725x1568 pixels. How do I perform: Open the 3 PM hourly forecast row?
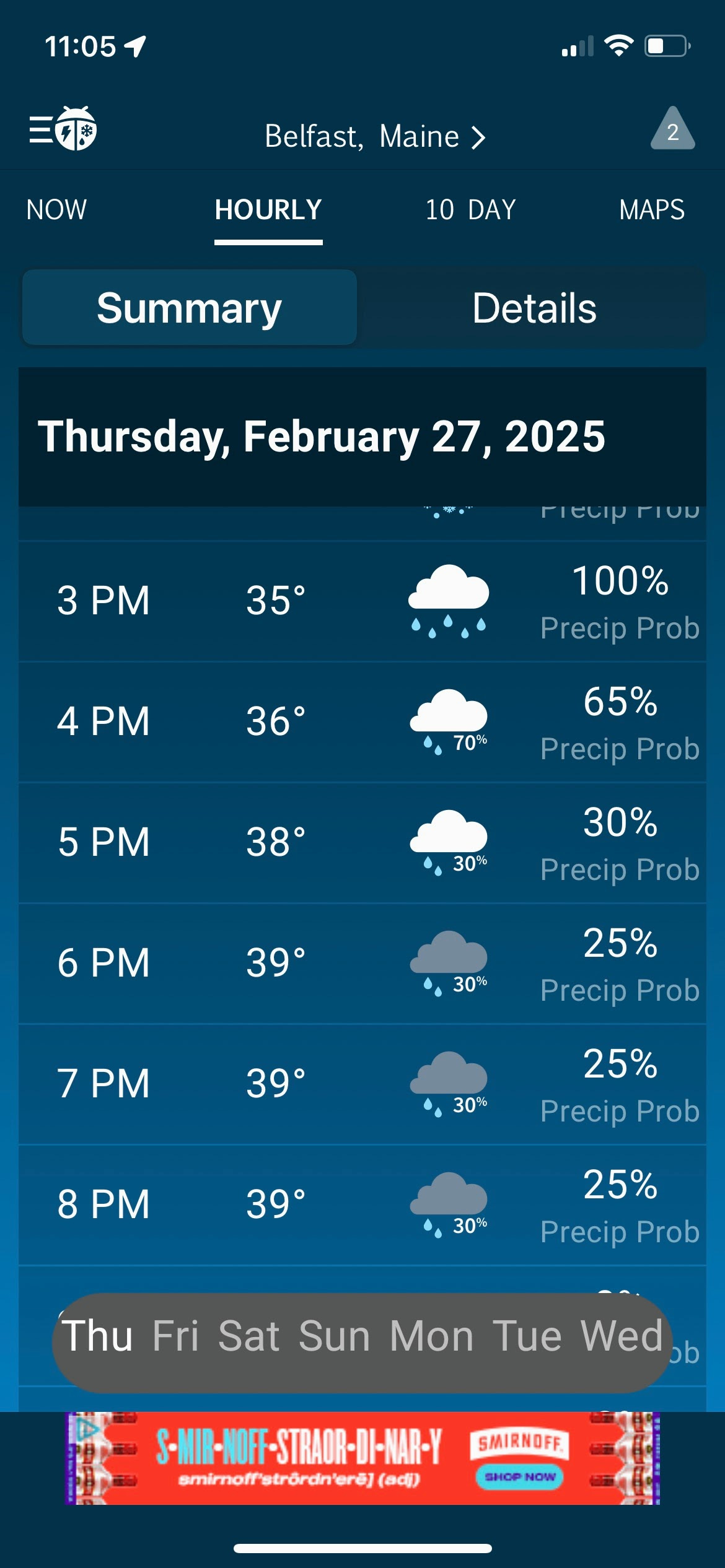pos(362,601)
